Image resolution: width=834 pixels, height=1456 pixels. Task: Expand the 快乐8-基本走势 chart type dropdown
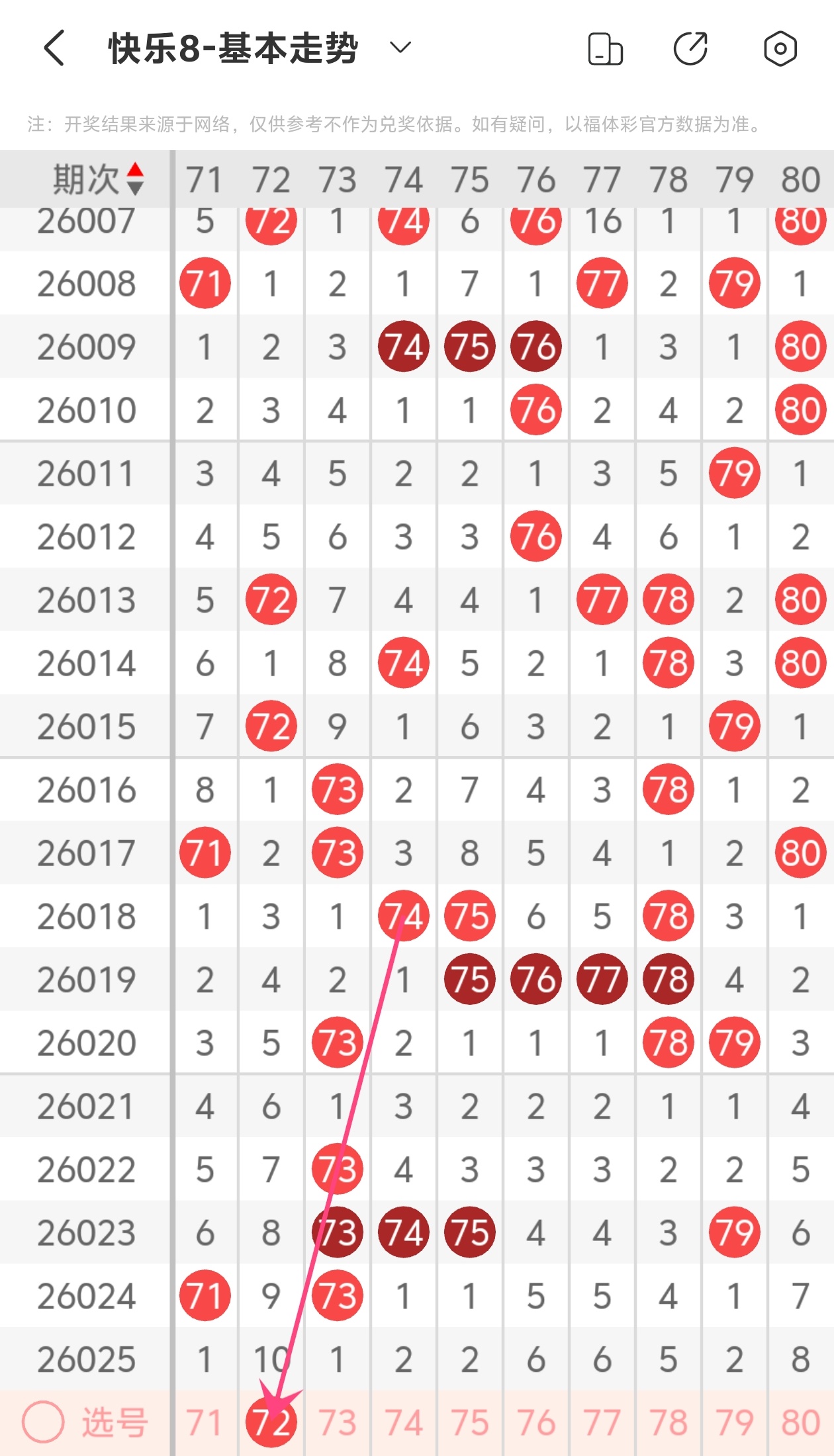point(400,48)
